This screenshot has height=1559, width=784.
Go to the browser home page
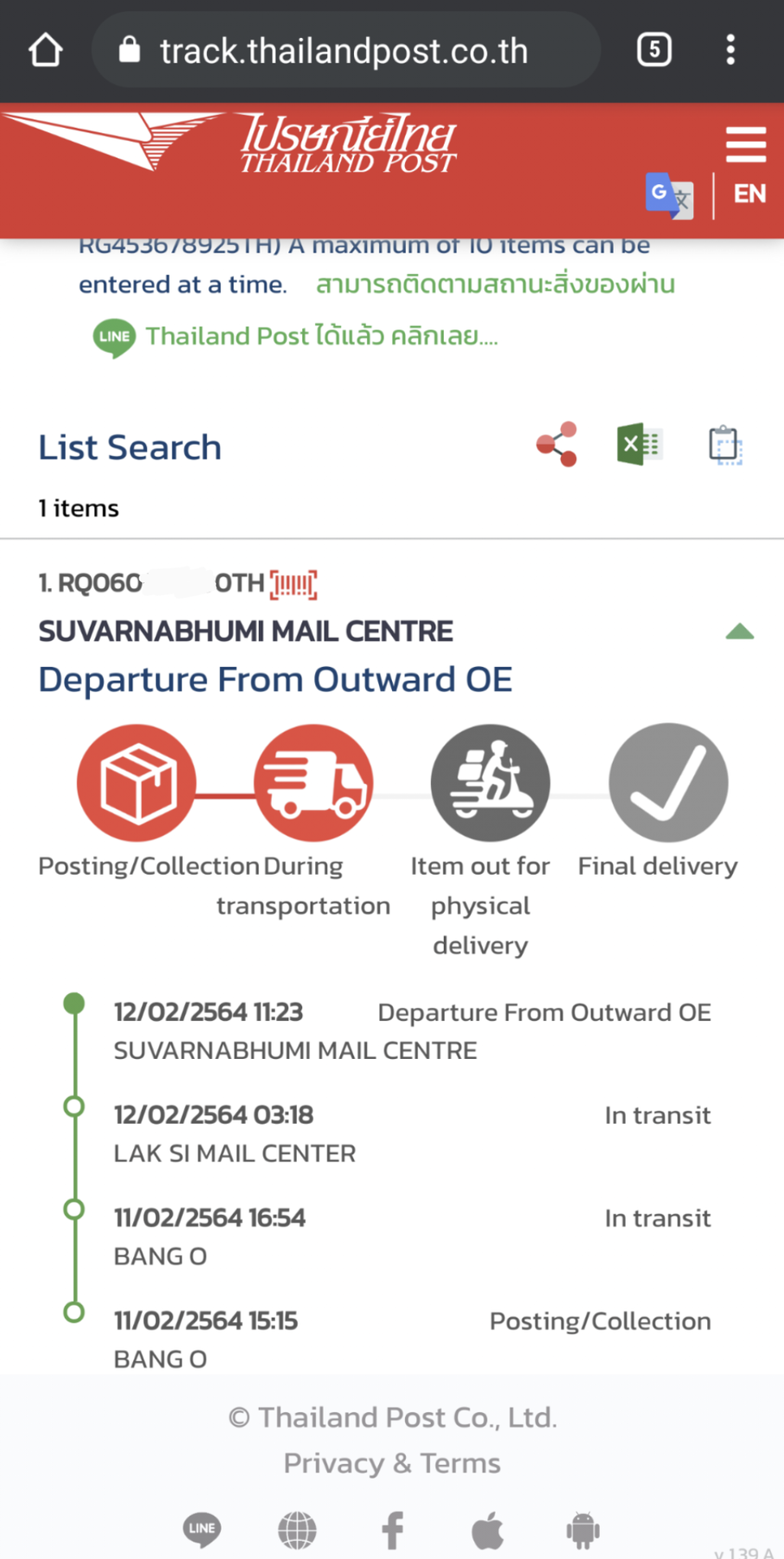click(46, 50)
